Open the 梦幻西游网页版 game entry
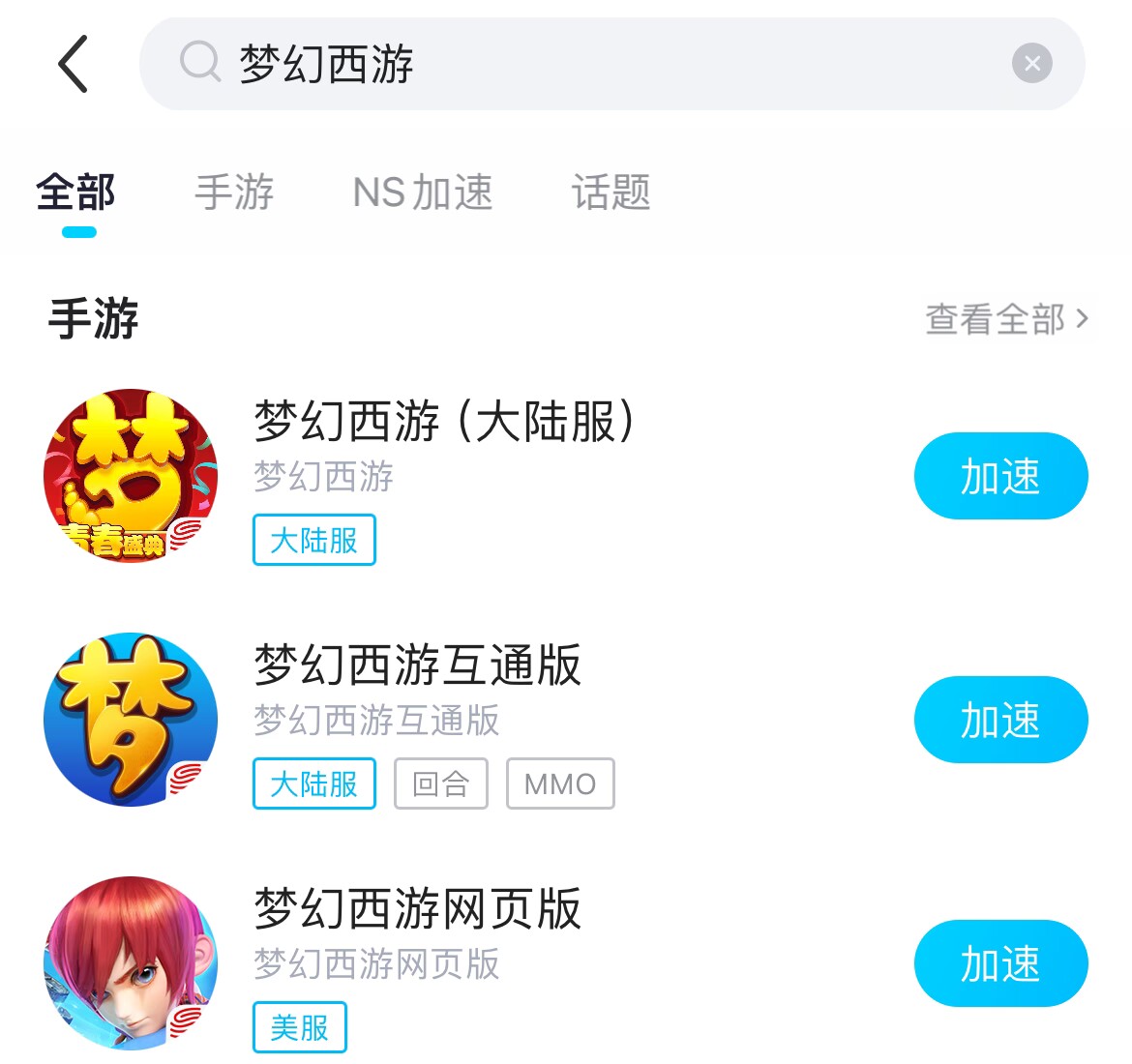 tap(418, 909)
